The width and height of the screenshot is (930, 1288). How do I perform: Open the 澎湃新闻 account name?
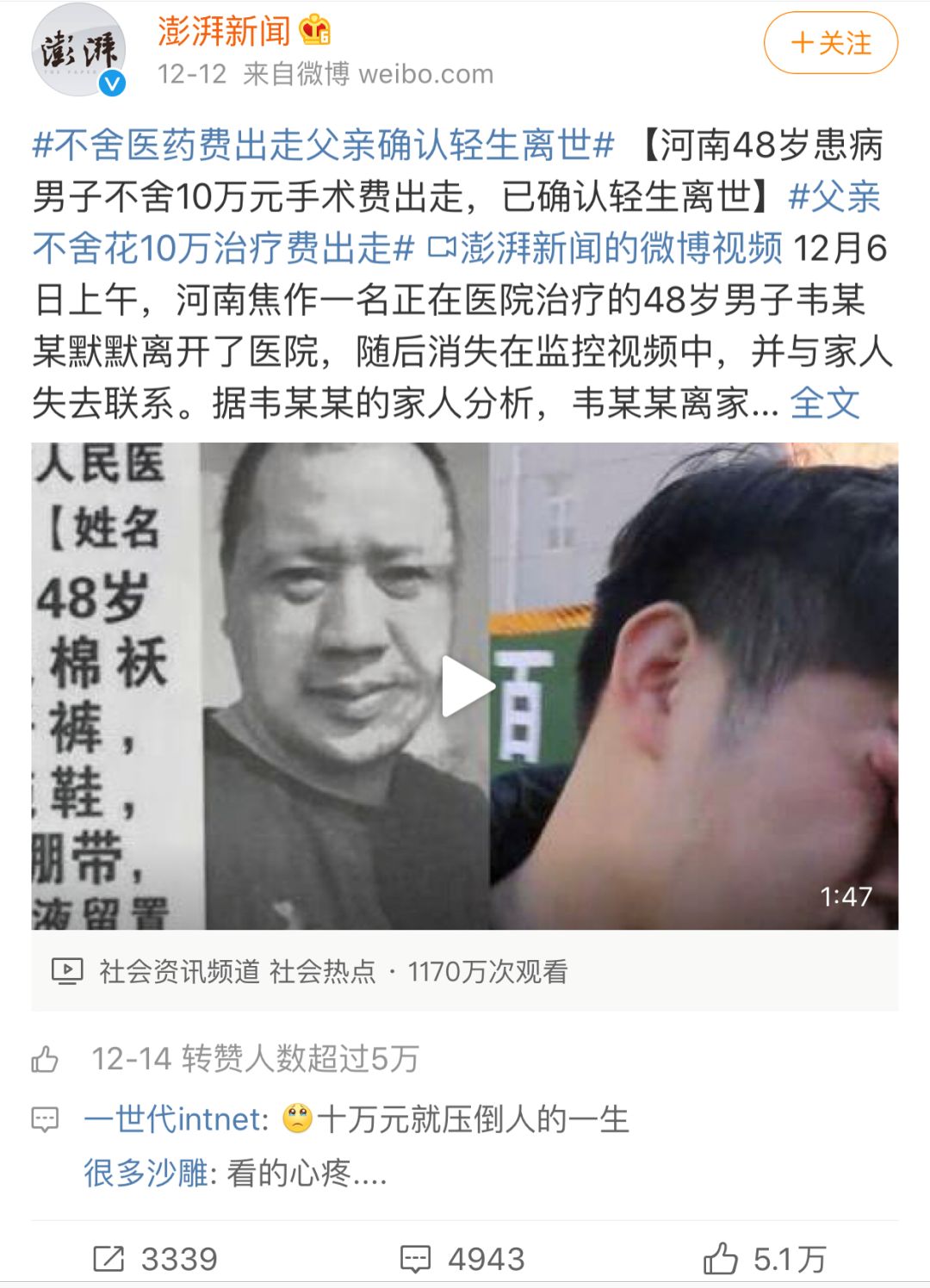[x=224, y=32]
